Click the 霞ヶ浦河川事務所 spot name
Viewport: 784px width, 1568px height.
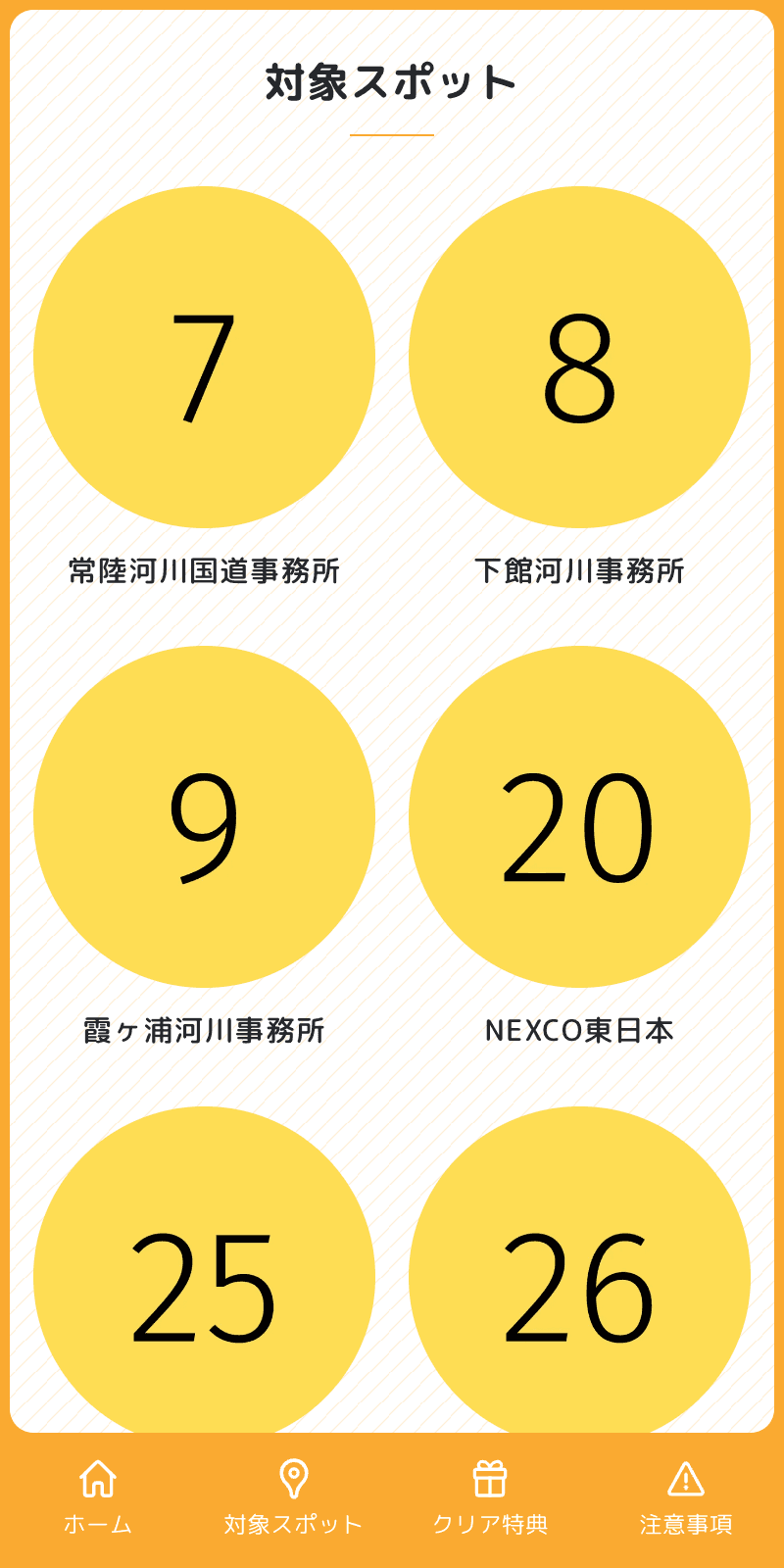(206, 1029)
